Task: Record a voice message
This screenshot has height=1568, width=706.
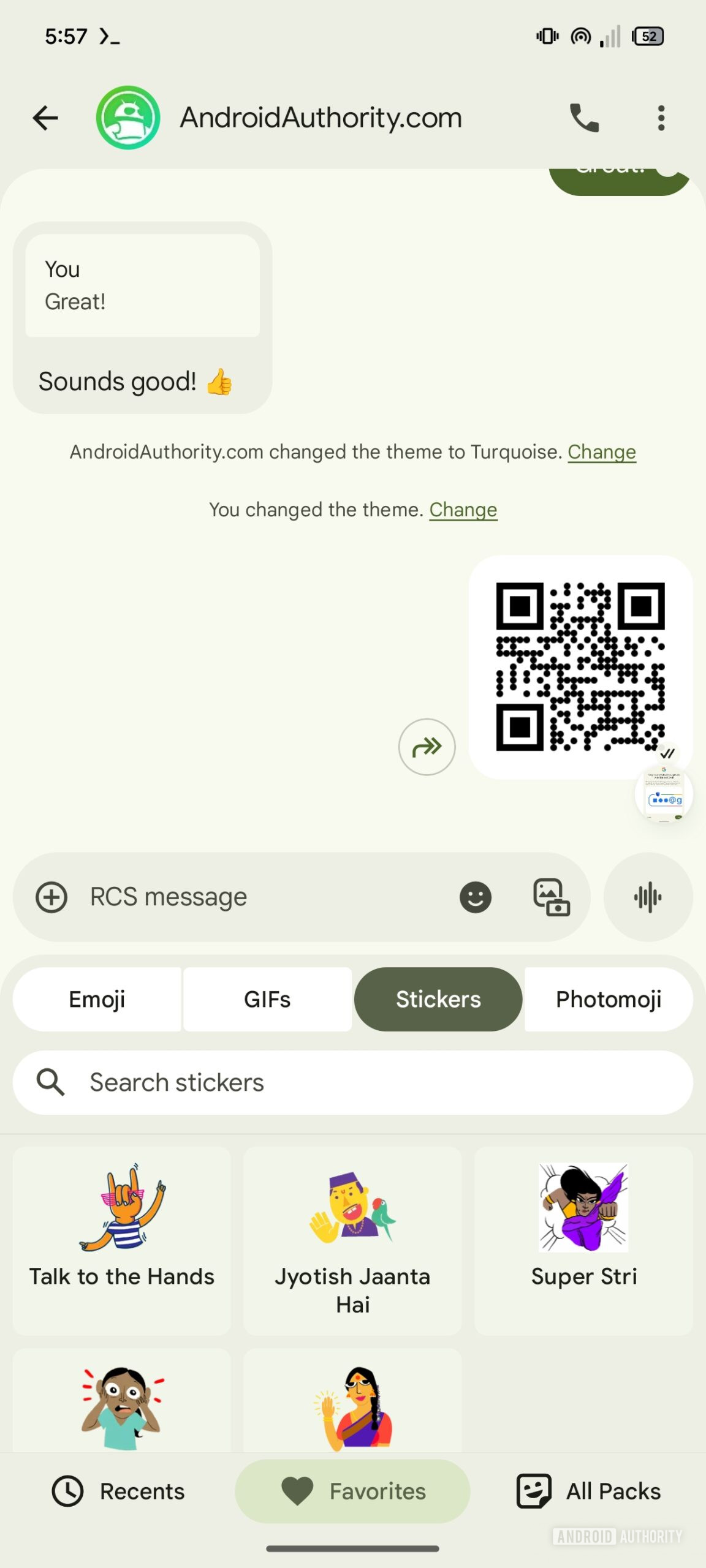Action: 648,897
